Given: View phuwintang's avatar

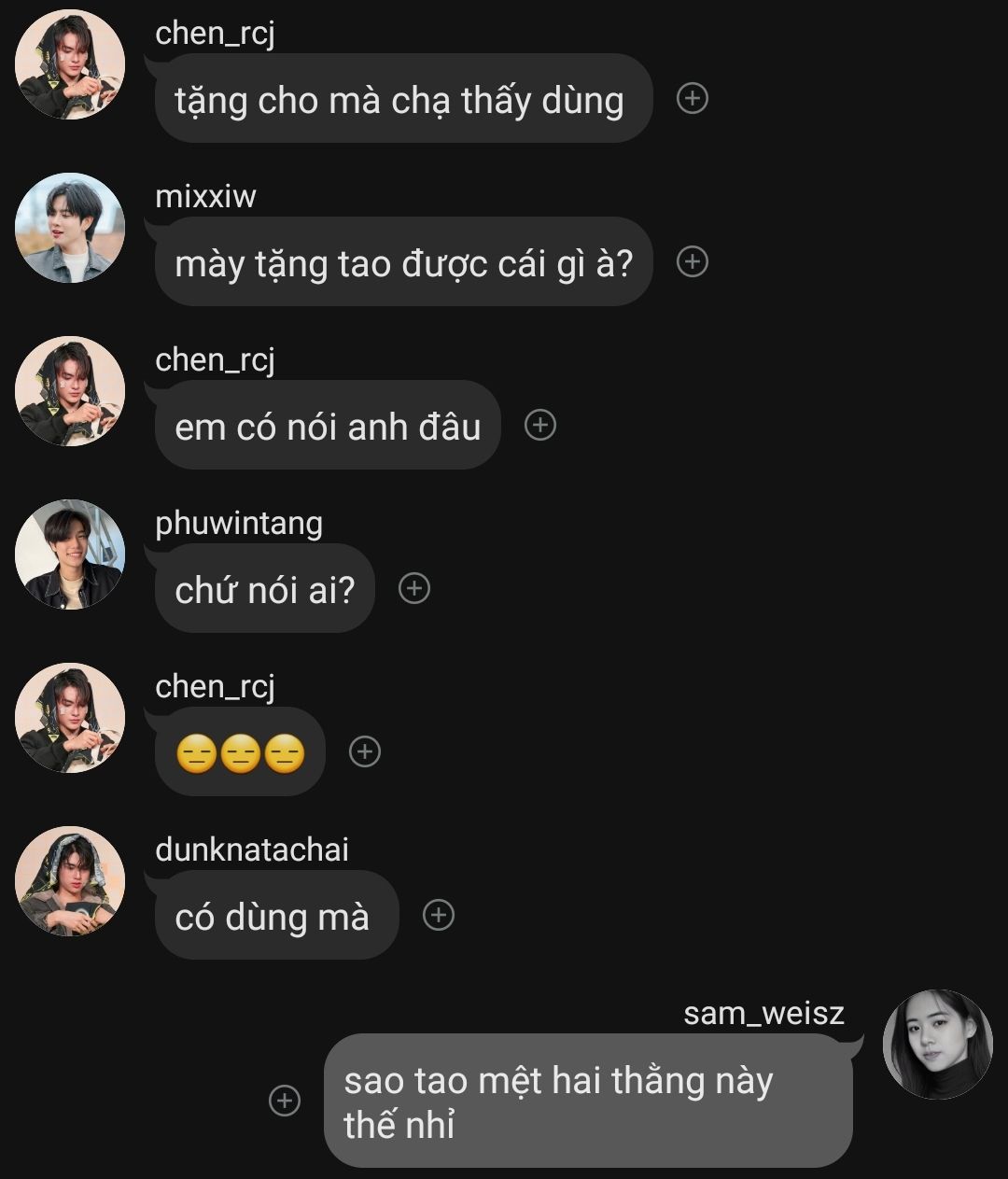Looking at the screenshot, I should (70, 554).
